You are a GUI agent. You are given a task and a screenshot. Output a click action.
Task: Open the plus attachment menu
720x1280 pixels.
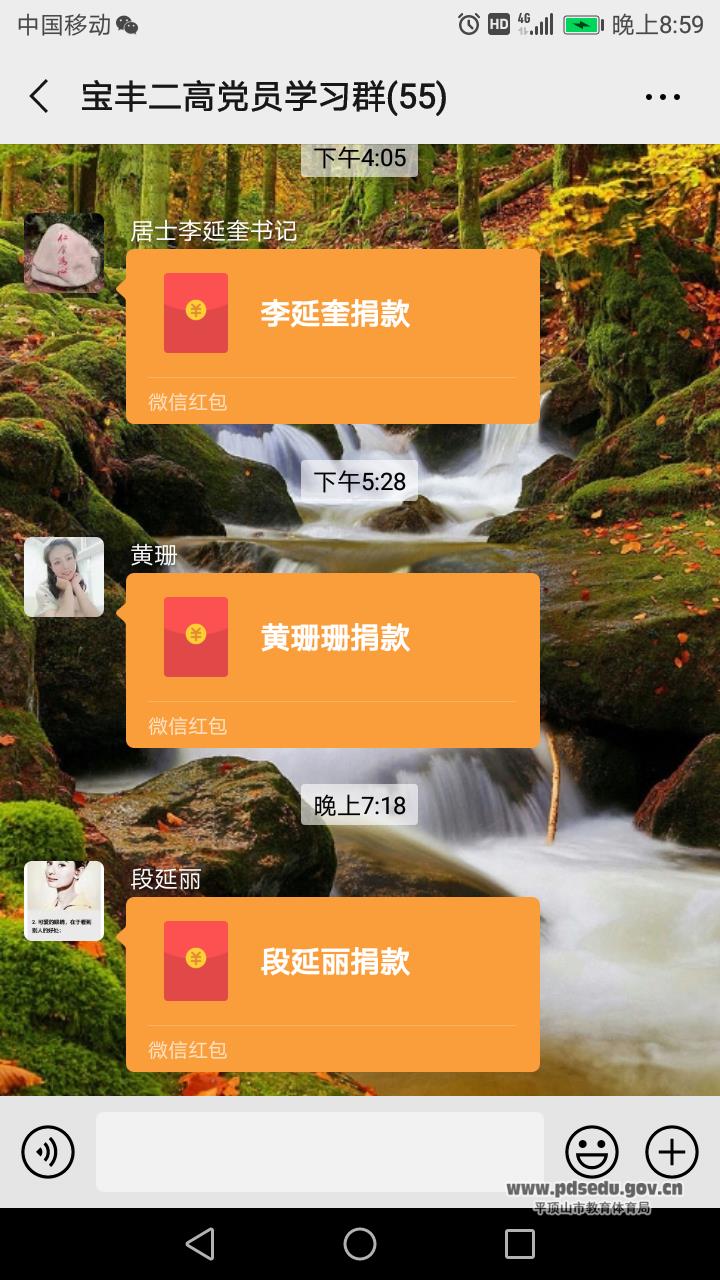coord(672,1152)
